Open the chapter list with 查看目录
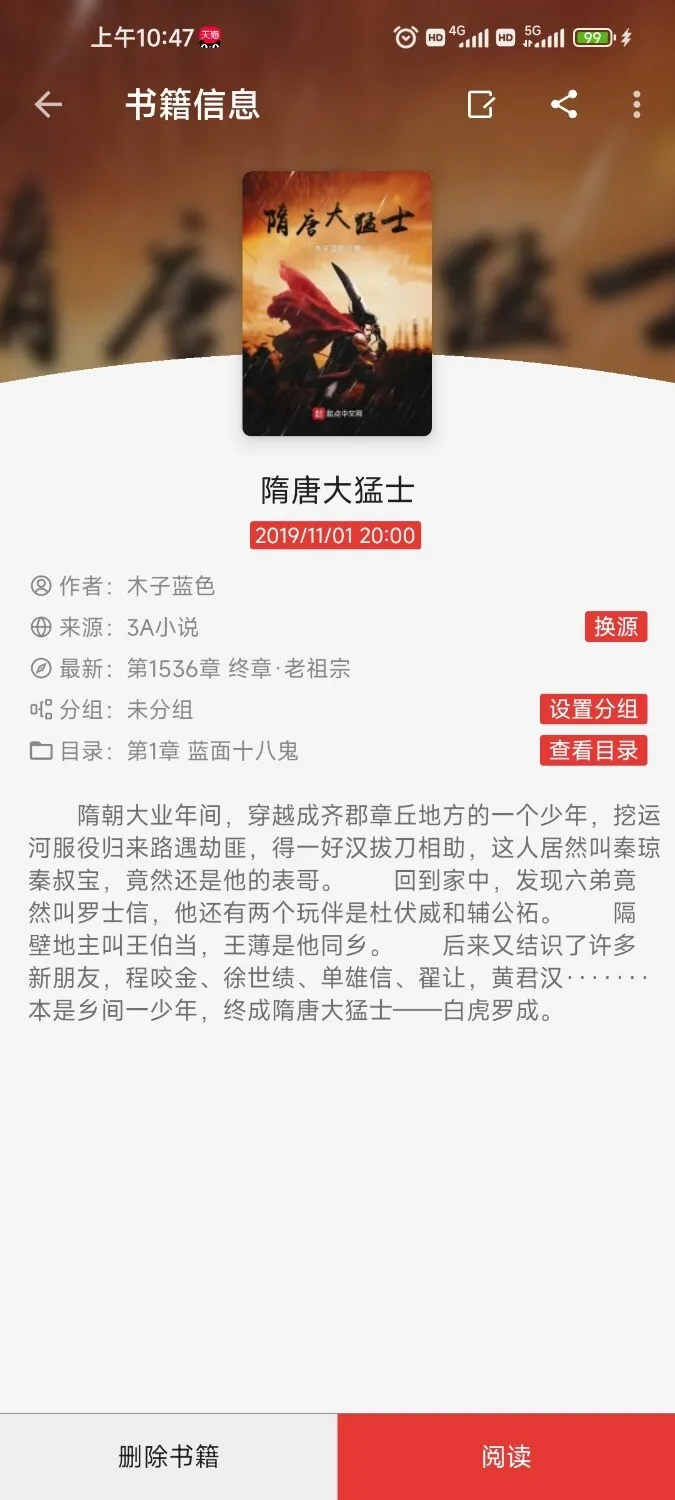675x1500 pixels. click(593, 751)
